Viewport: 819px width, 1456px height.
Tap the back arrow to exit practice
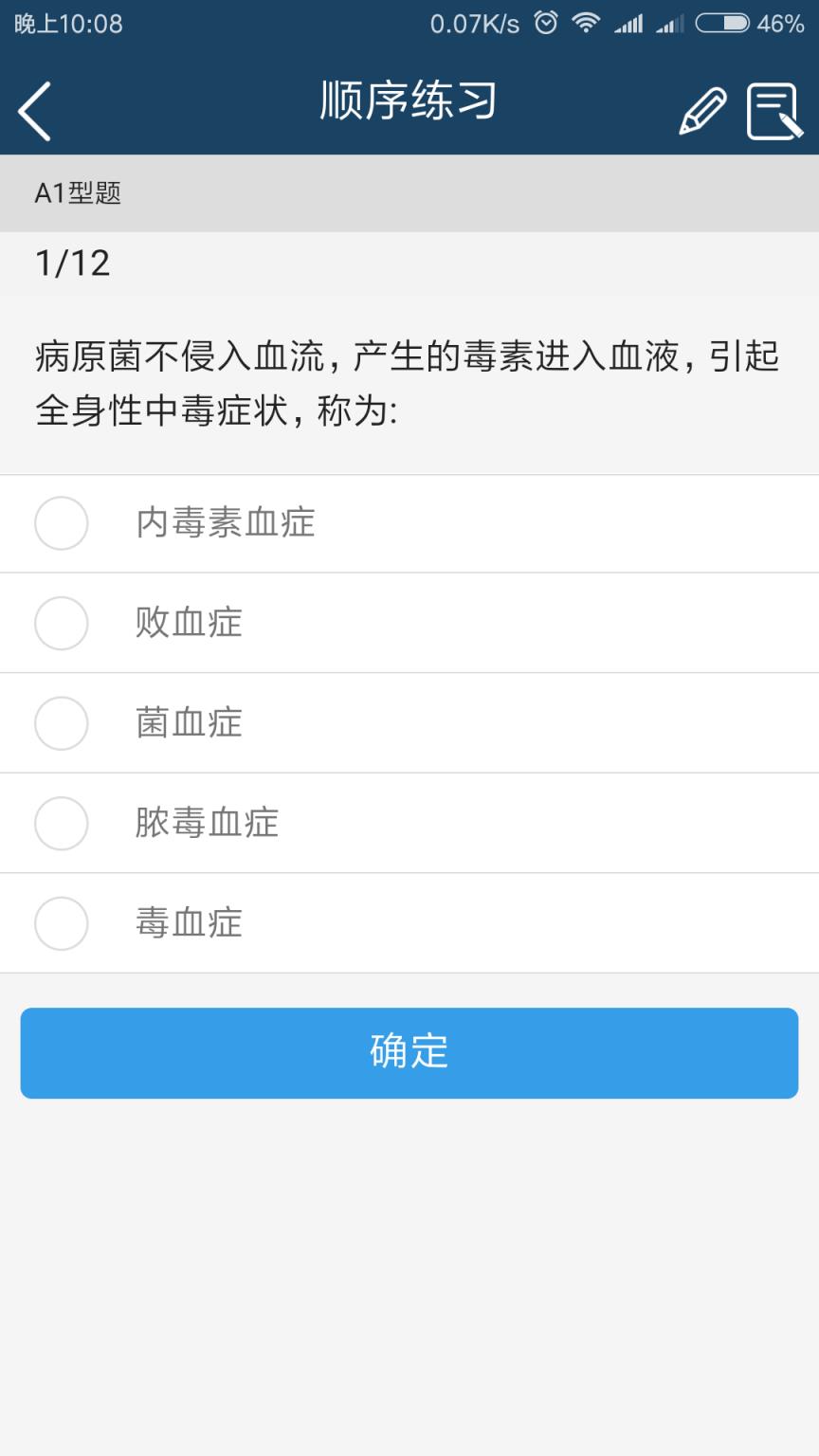click(35, 109)
